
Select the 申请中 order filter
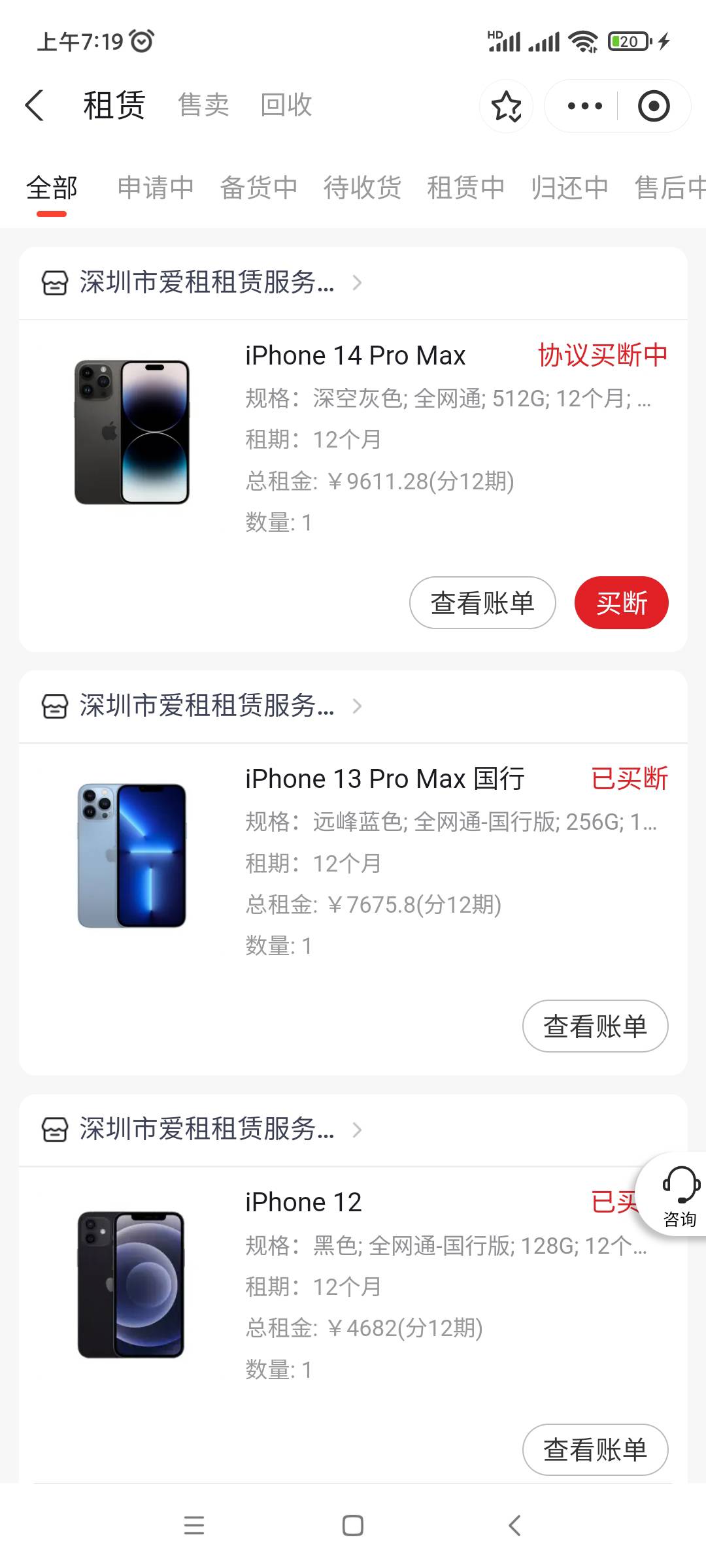[156, 188]
